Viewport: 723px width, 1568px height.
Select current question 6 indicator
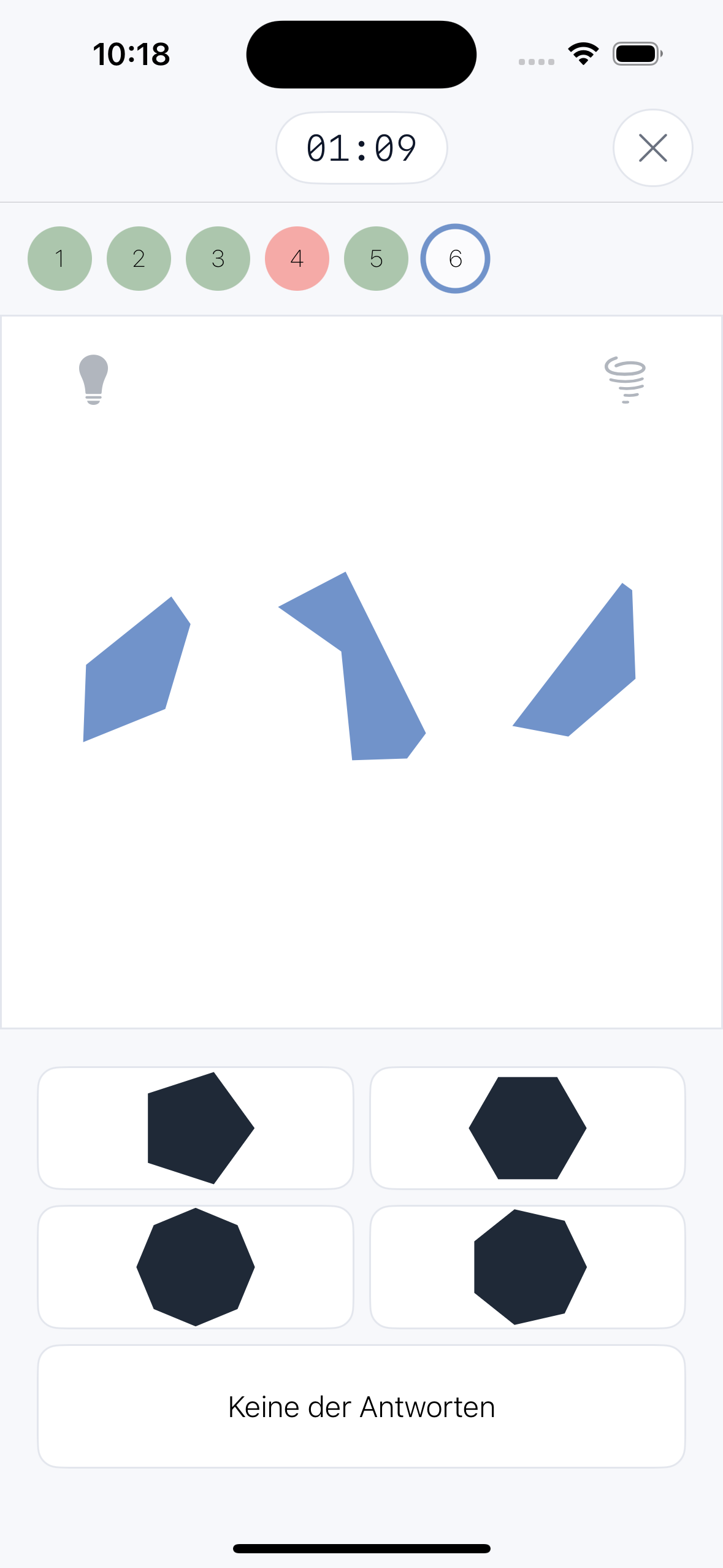[455, 258]
